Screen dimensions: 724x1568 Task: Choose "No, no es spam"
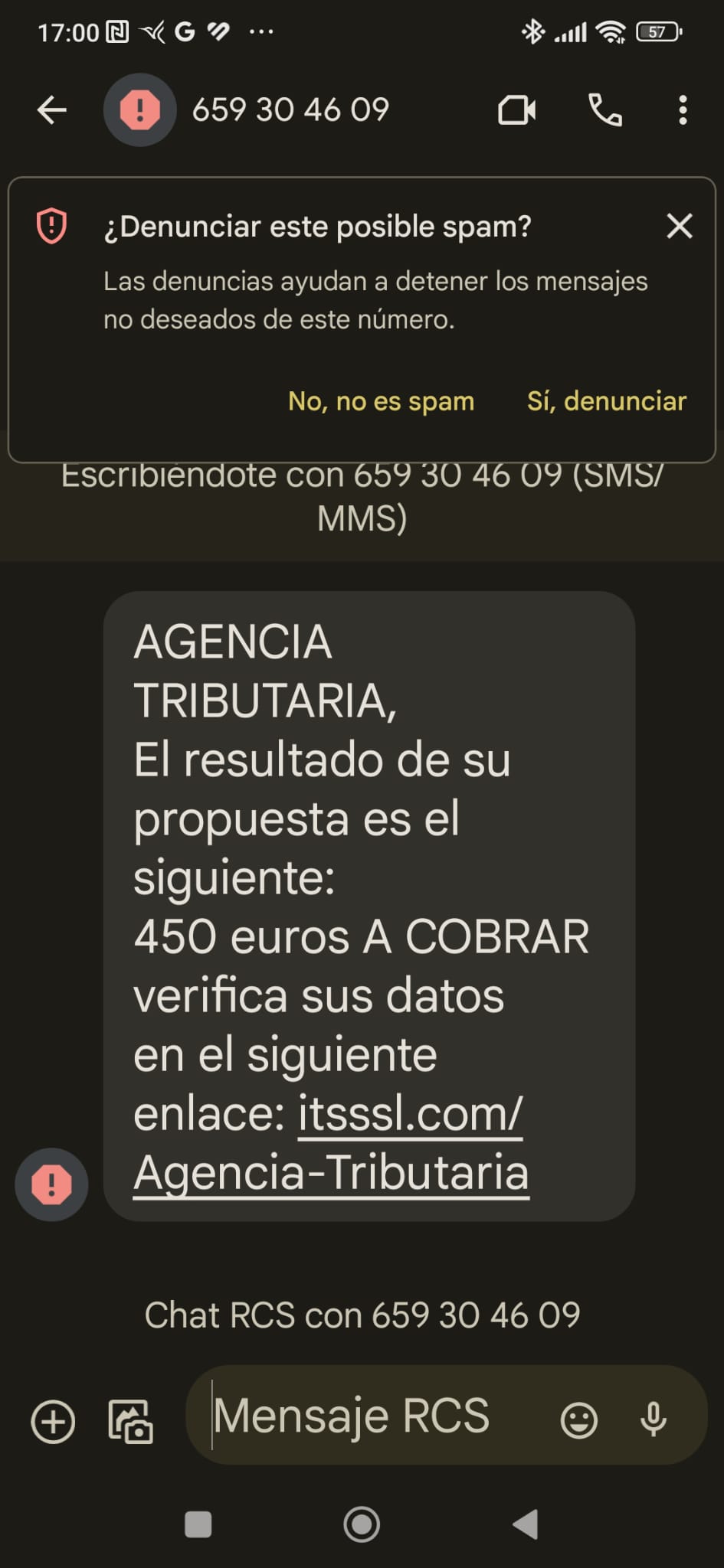coord(381,401)
